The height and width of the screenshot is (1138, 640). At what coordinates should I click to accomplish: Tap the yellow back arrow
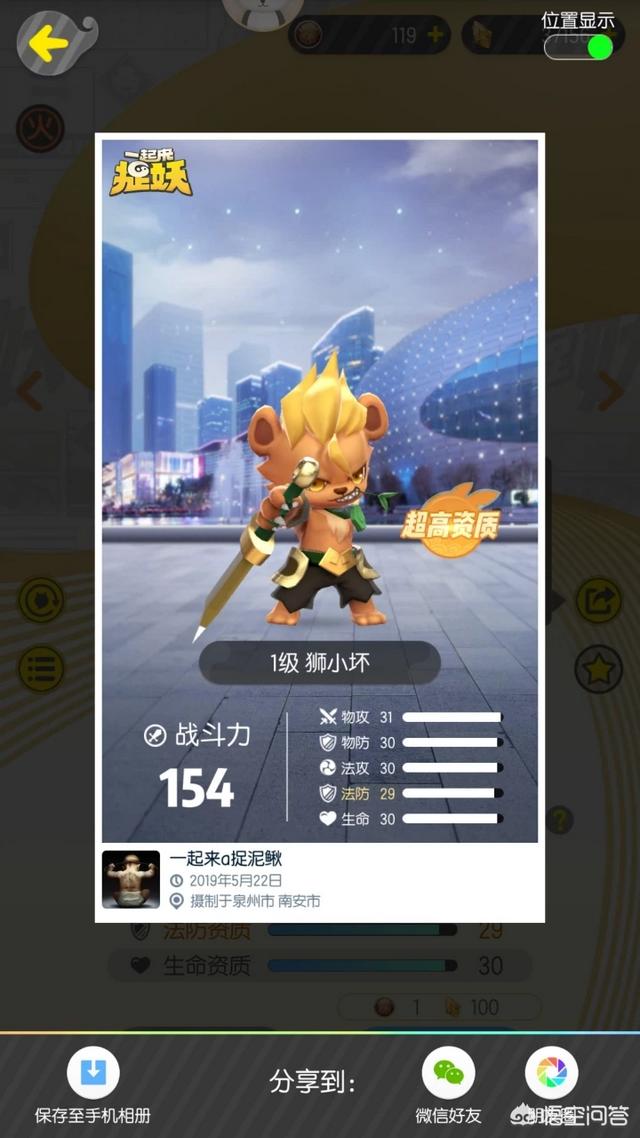click(48, 43)
